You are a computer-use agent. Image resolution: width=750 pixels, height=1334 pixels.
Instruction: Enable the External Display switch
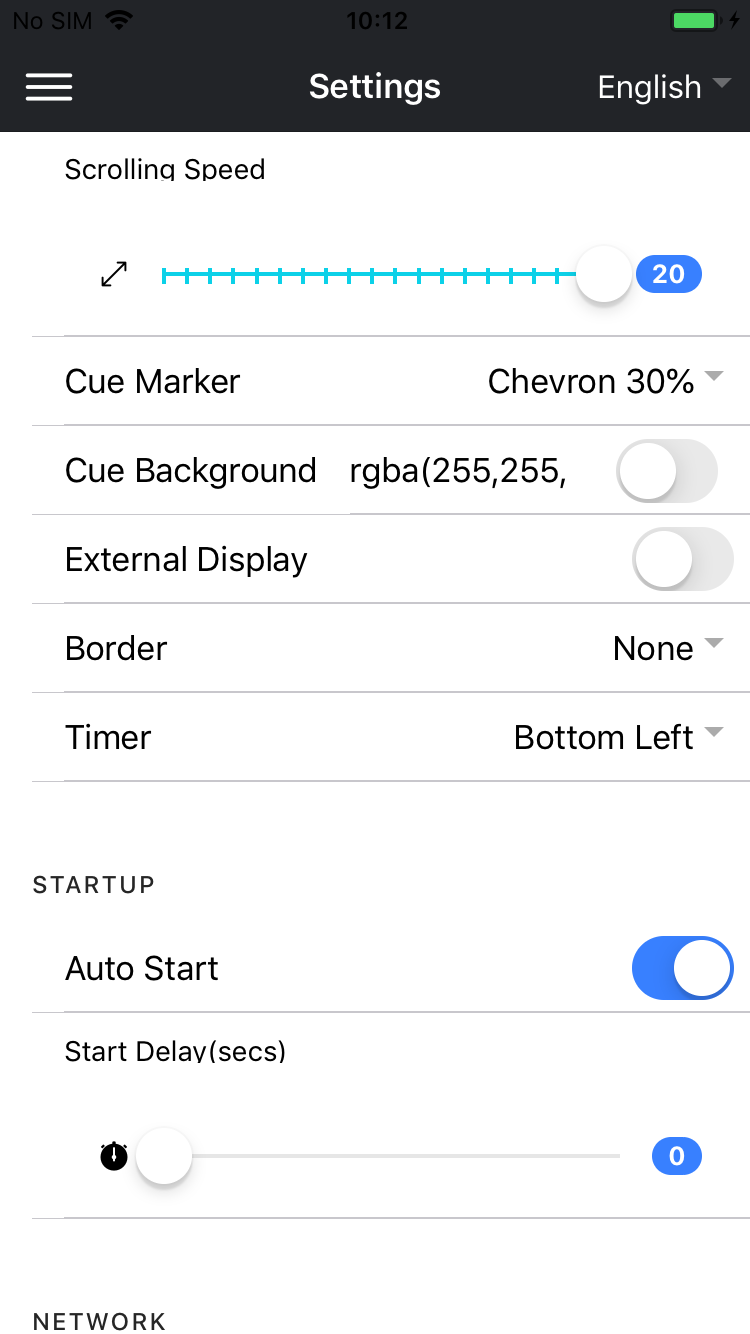682,559
